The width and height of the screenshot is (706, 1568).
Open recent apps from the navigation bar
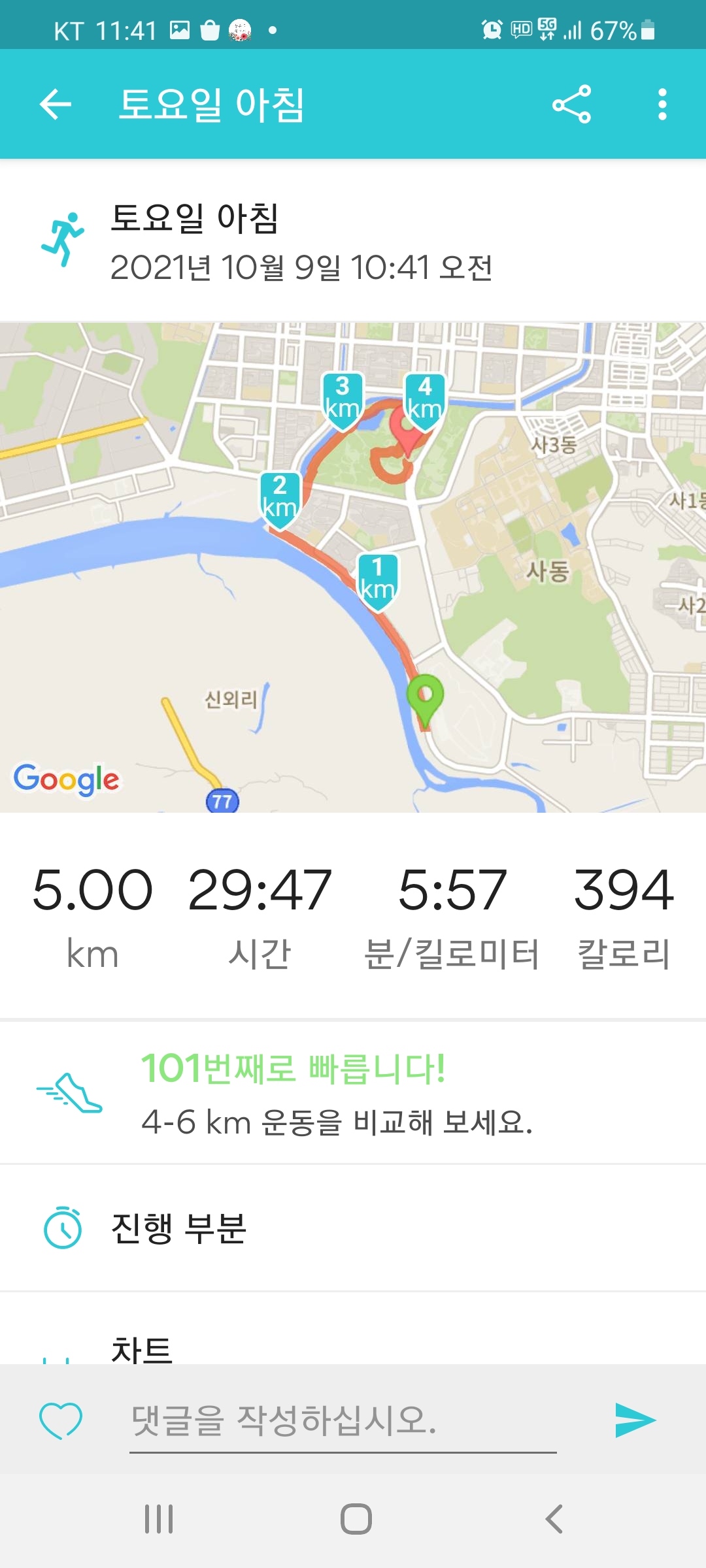159,1519
